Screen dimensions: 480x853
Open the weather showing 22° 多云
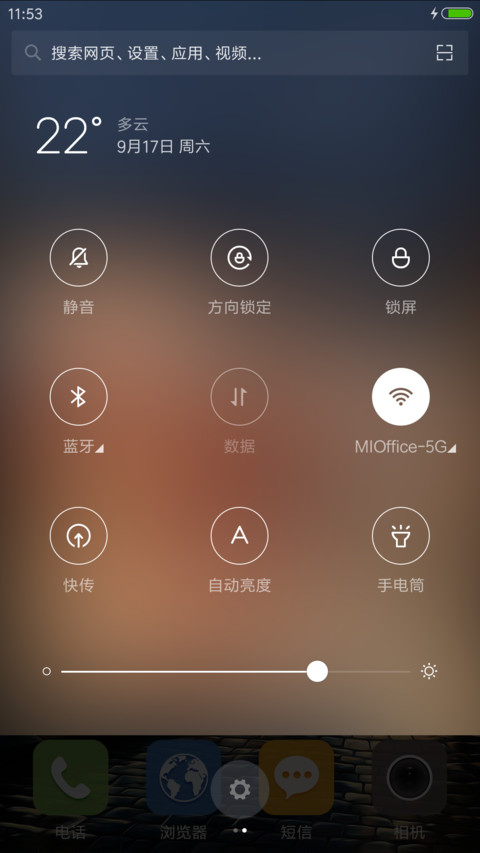coord(122,135)
